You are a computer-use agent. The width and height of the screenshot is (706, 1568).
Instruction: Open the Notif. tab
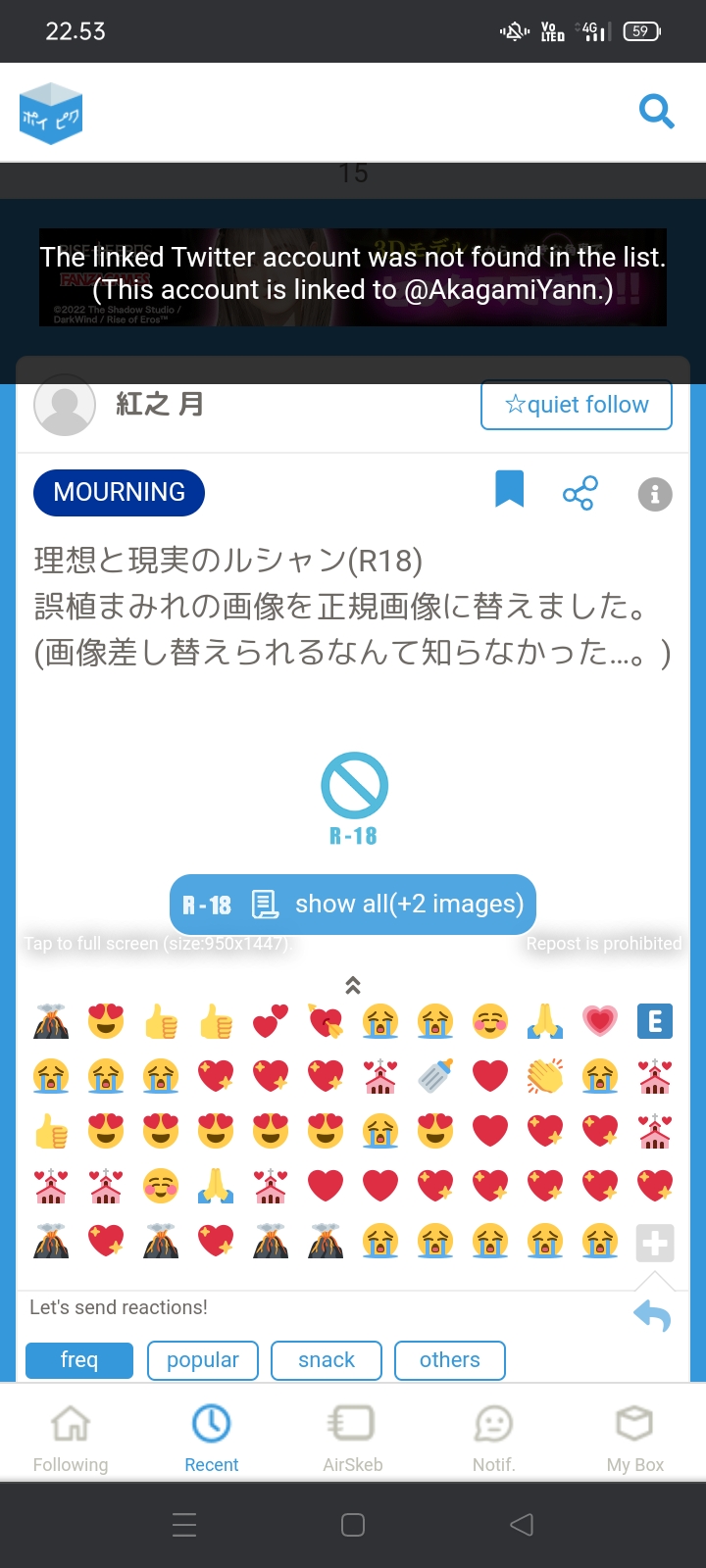[x=493, y=1438]
